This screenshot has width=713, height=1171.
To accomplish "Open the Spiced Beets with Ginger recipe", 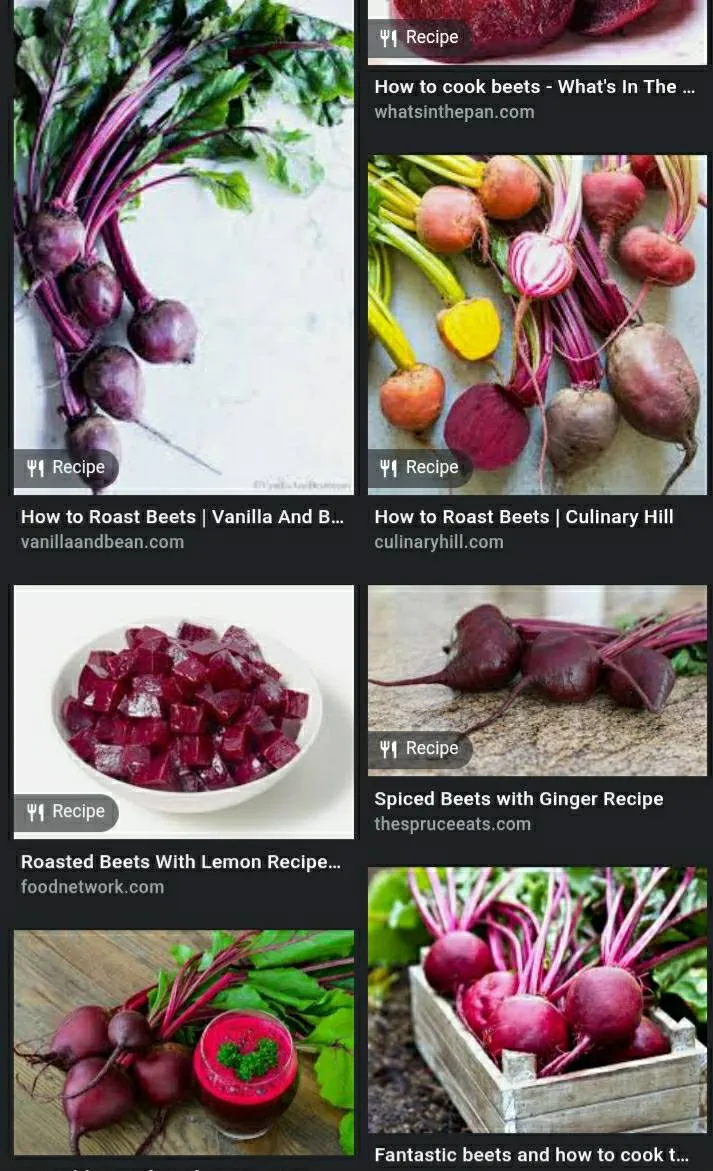I will point(518,799).
